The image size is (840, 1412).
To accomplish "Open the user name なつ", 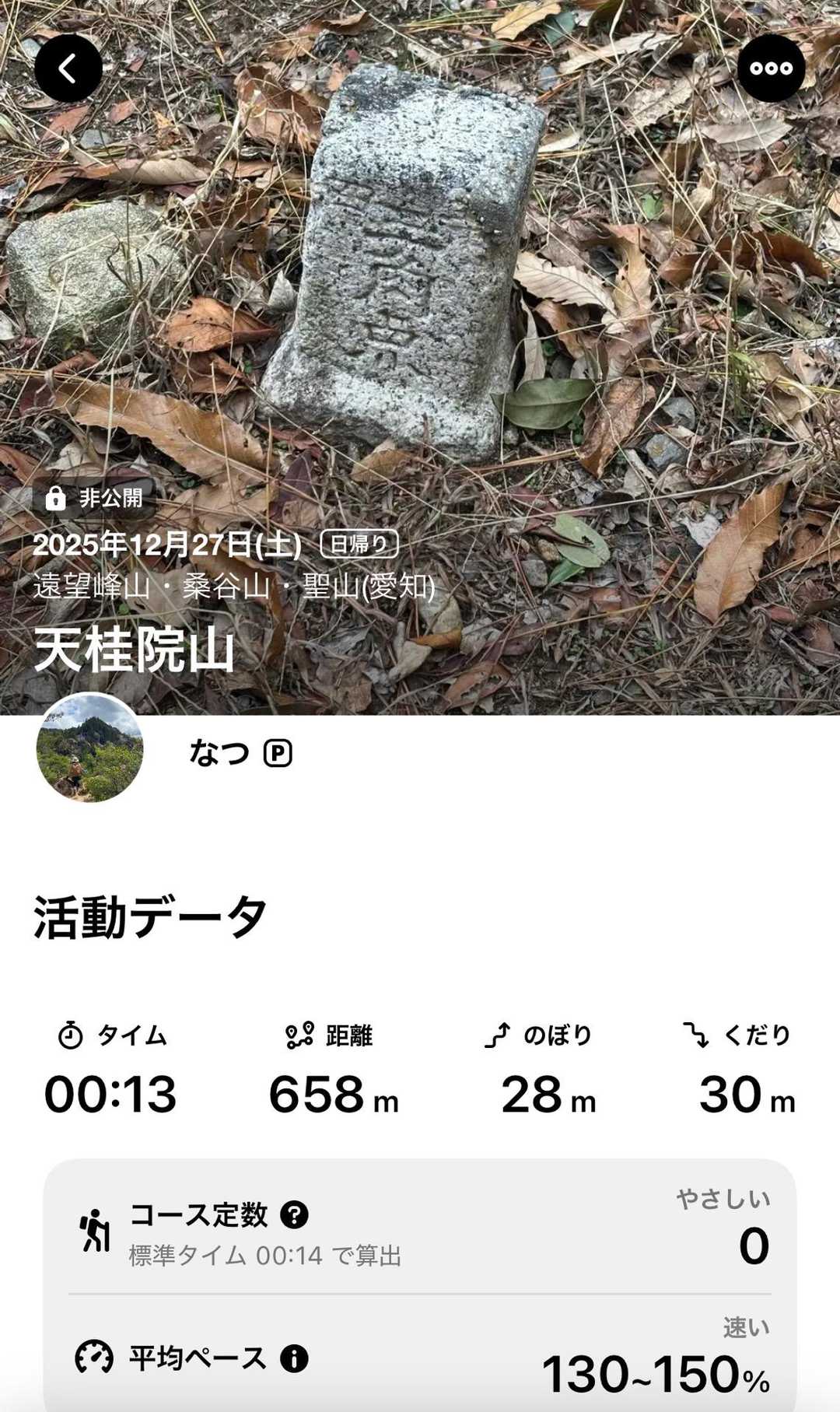I will (219, 753).
